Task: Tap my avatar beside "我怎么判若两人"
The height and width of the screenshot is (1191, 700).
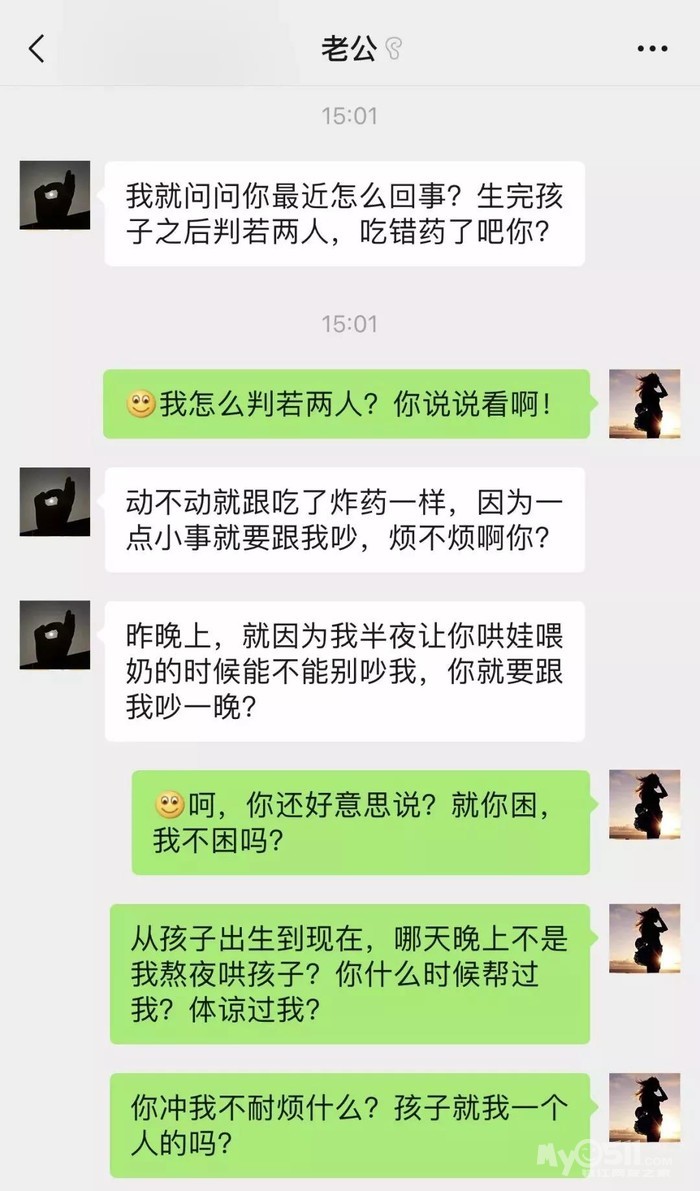Action: (644, 403)
